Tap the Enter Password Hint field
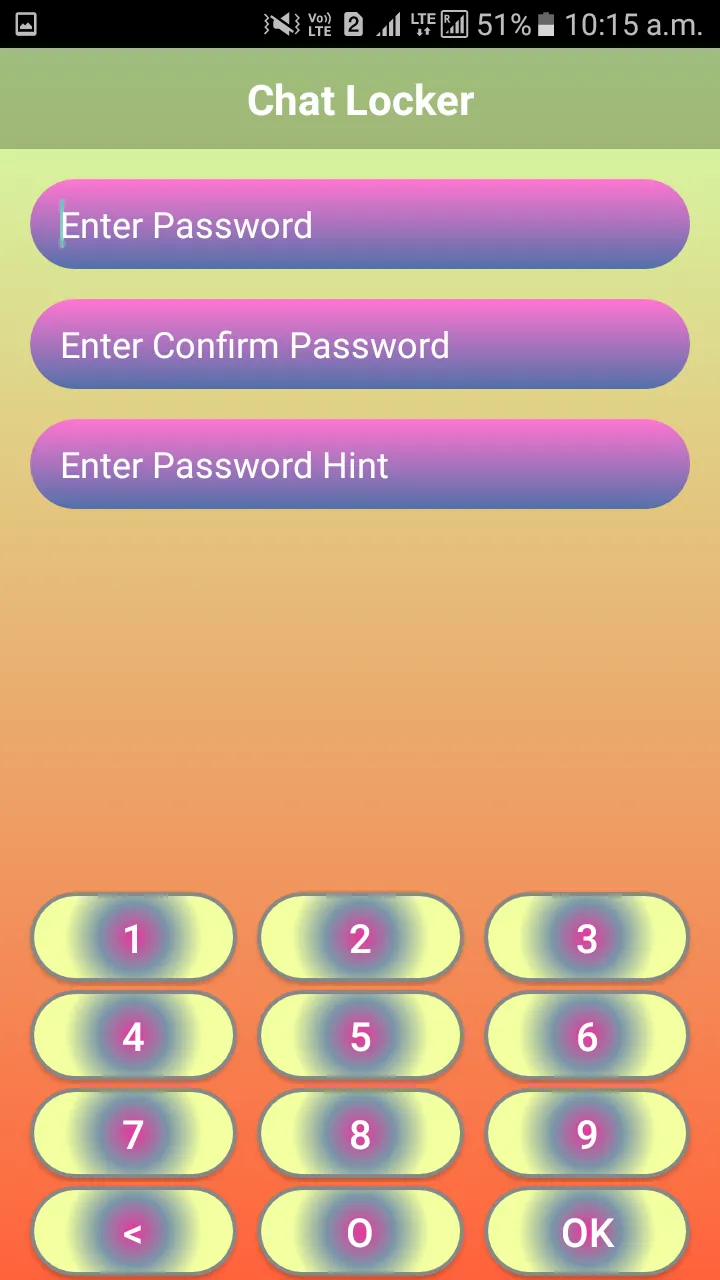This screenshot has height=1280, width=720. click(x=360, y=465)
